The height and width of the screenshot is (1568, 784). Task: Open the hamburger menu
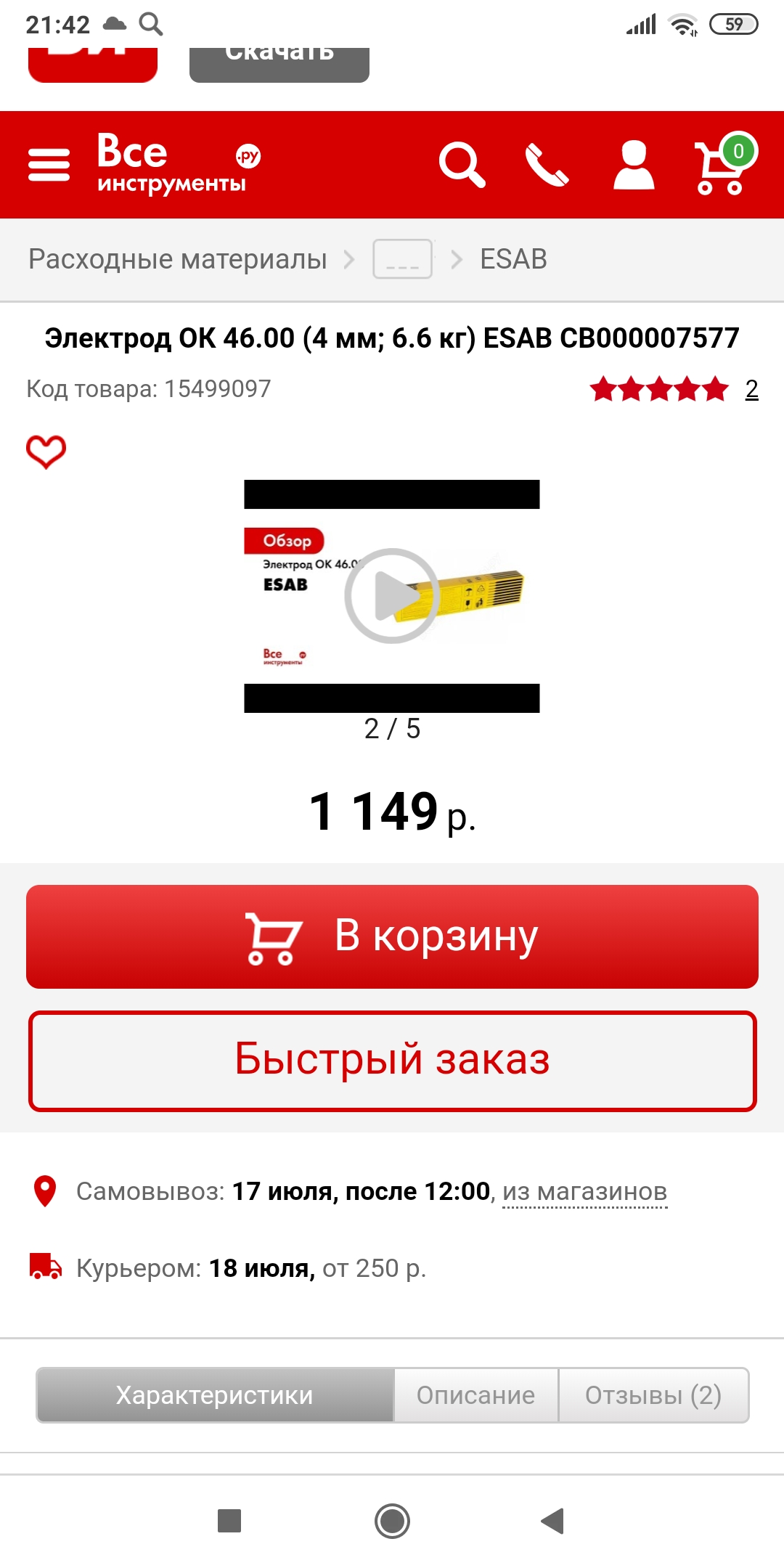pos(49,165)
